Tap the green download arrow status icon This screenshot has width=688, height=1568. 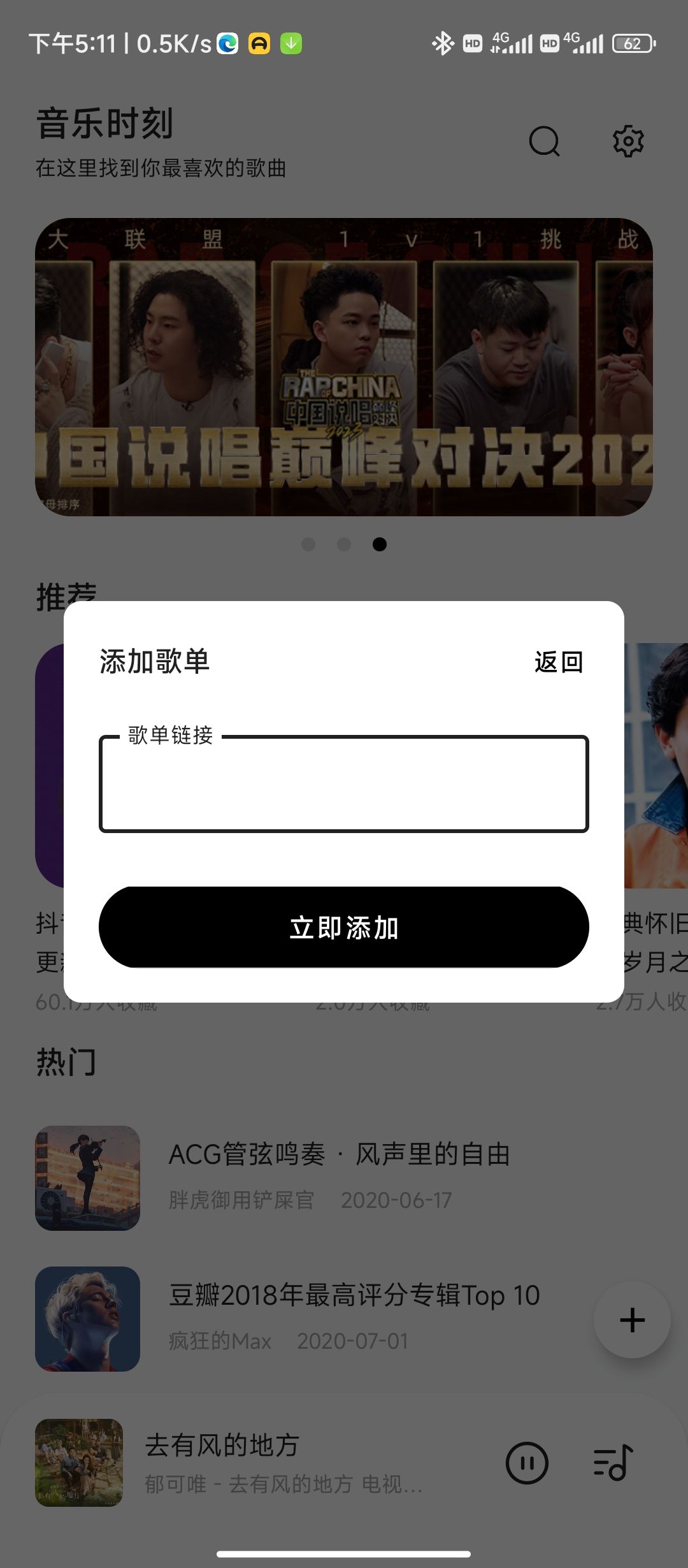point(292,43)
